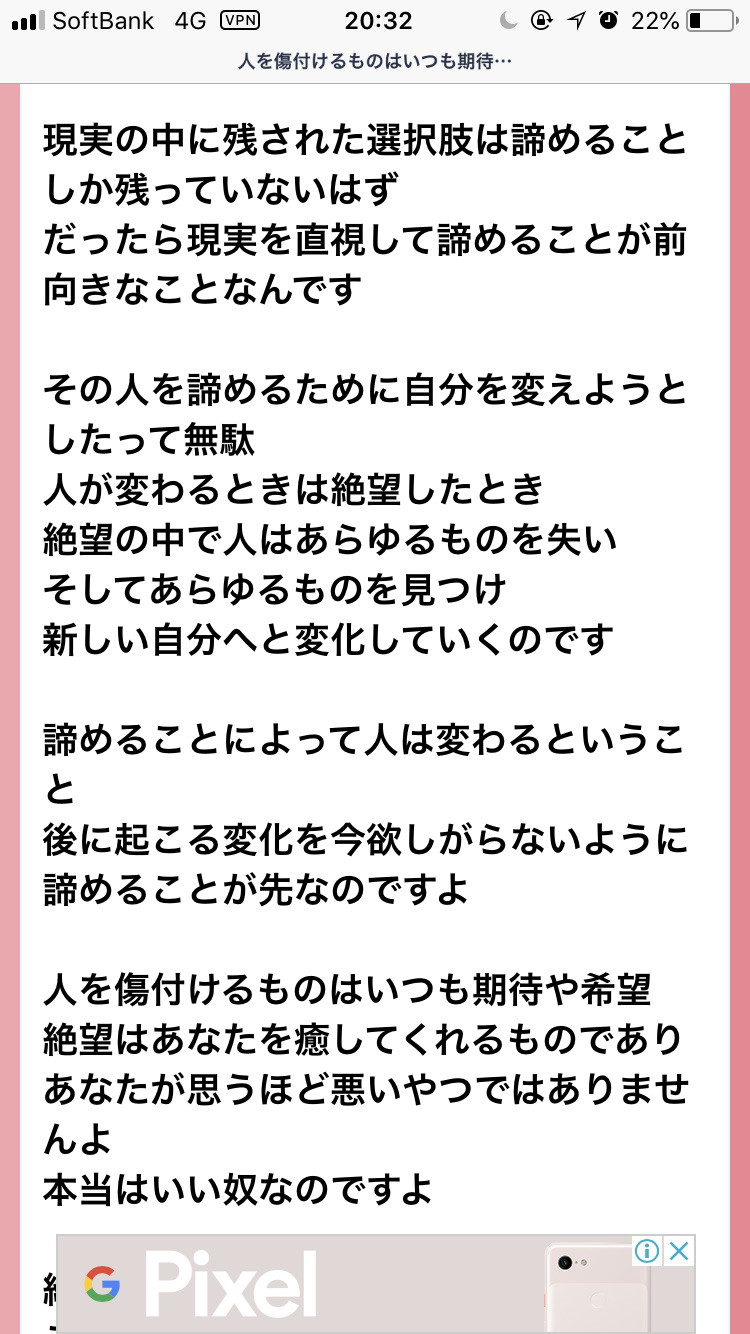Tap the page title in the address bar
750x1334 pixels.
(375, 62)
